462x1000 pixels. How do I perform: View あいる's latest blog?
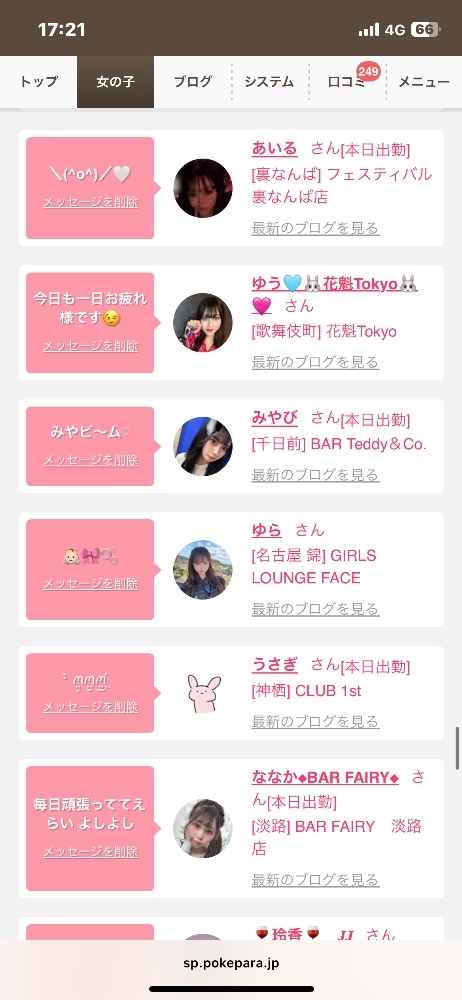[315, 228]
